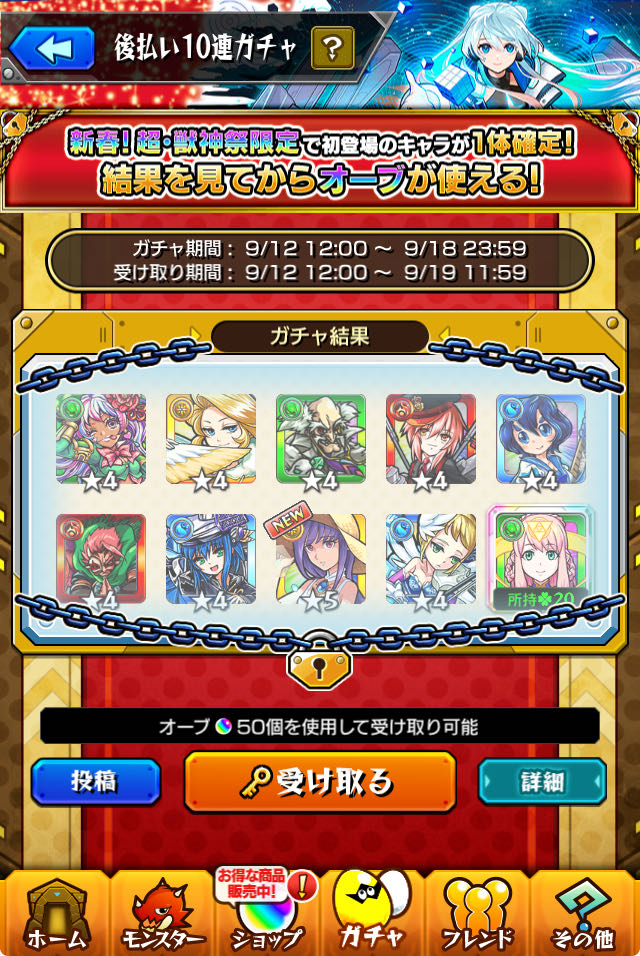640x956 pixels.
Task: Switch to the ホーム tab
Action: click(x=56, y=912)
